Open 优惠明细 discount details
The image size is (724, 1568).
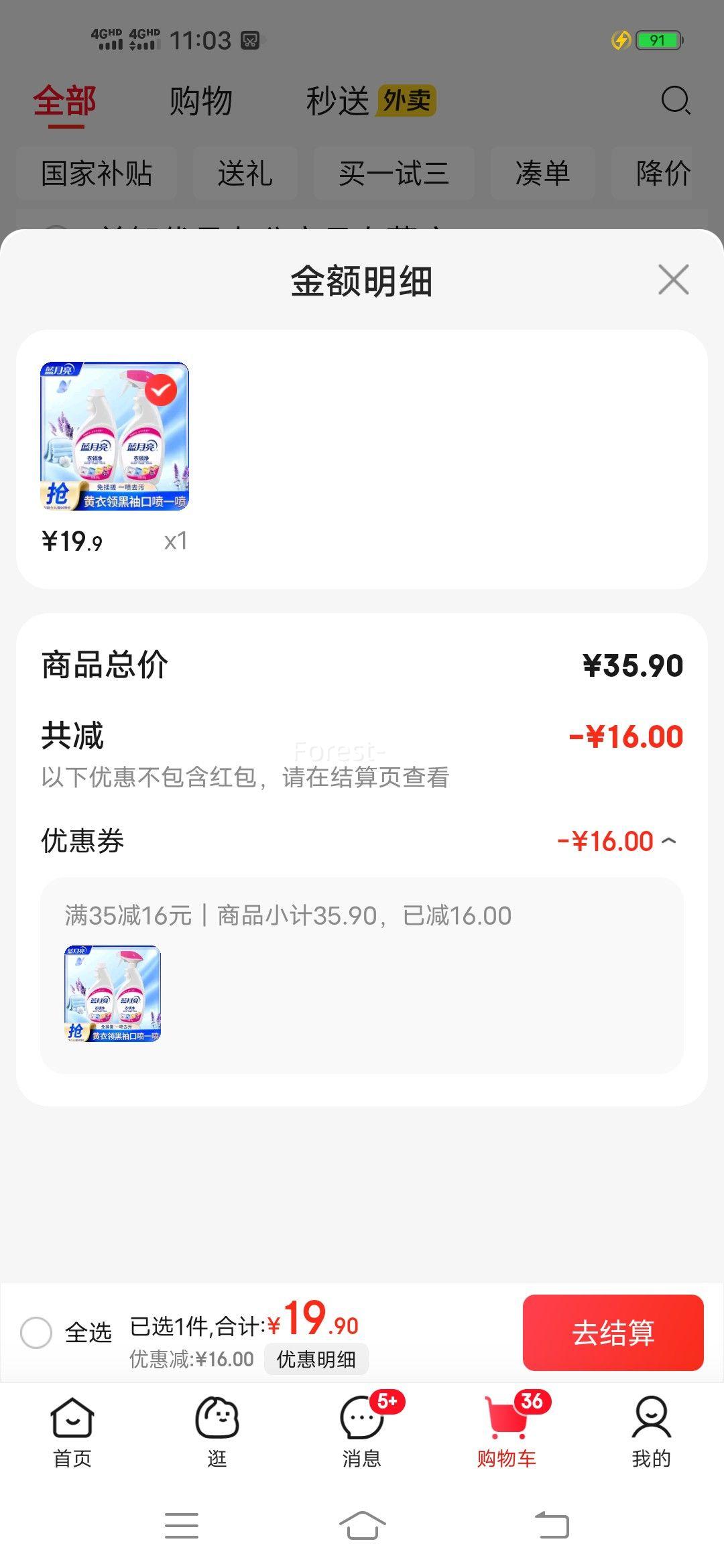click(316, 1358)
